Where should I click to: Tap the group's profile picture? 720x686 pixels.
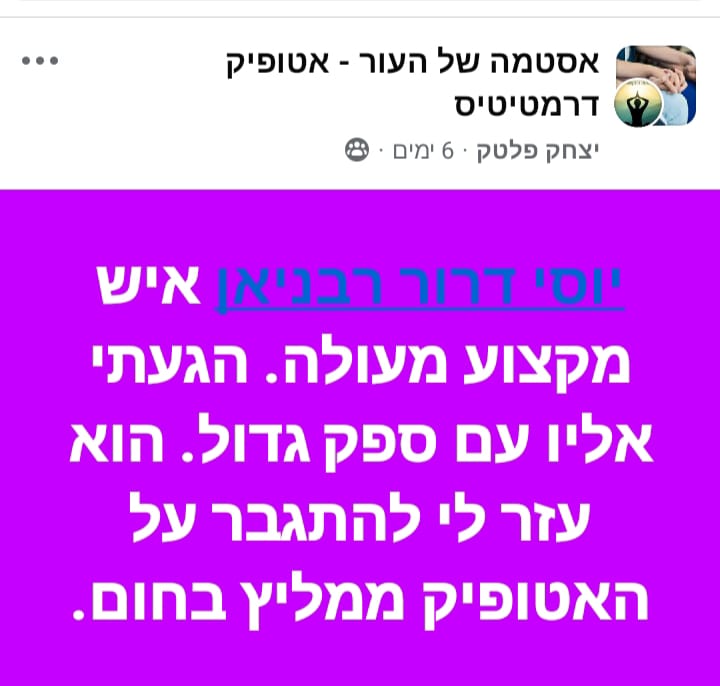click(655, 86)
